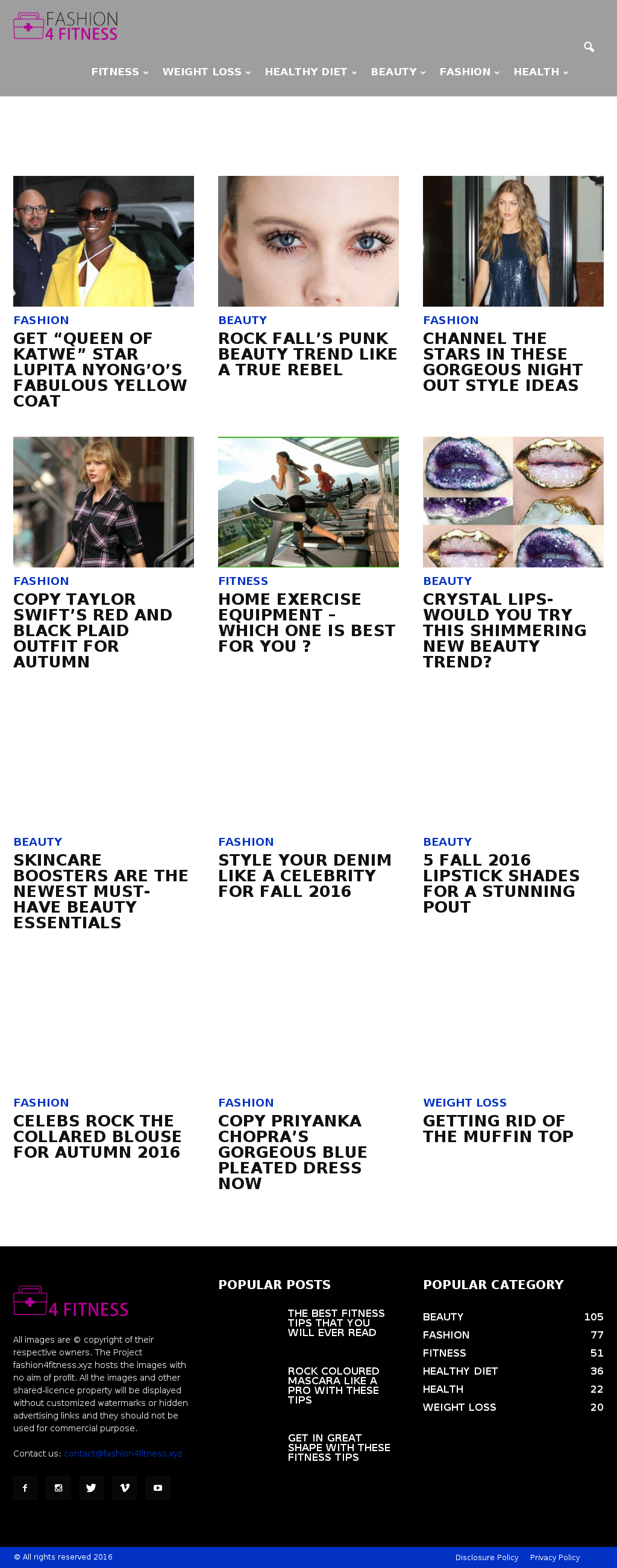Viewport: 617px width, 1568px height.
Task: Open the Taylor Swift plaid outfit article
Action: point(93,631)
